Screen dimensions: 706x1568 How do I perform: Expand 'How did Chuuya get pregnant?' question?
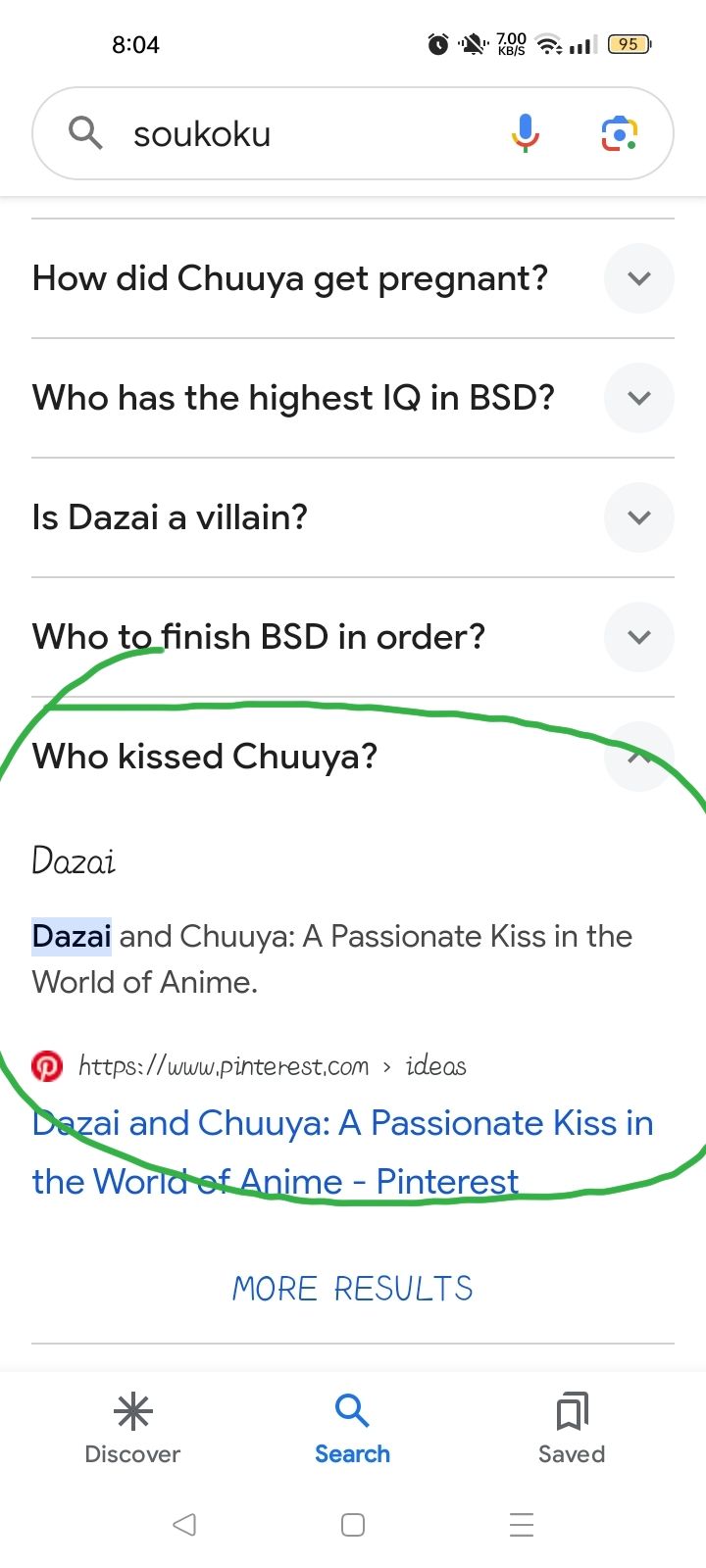click(638, 278)
